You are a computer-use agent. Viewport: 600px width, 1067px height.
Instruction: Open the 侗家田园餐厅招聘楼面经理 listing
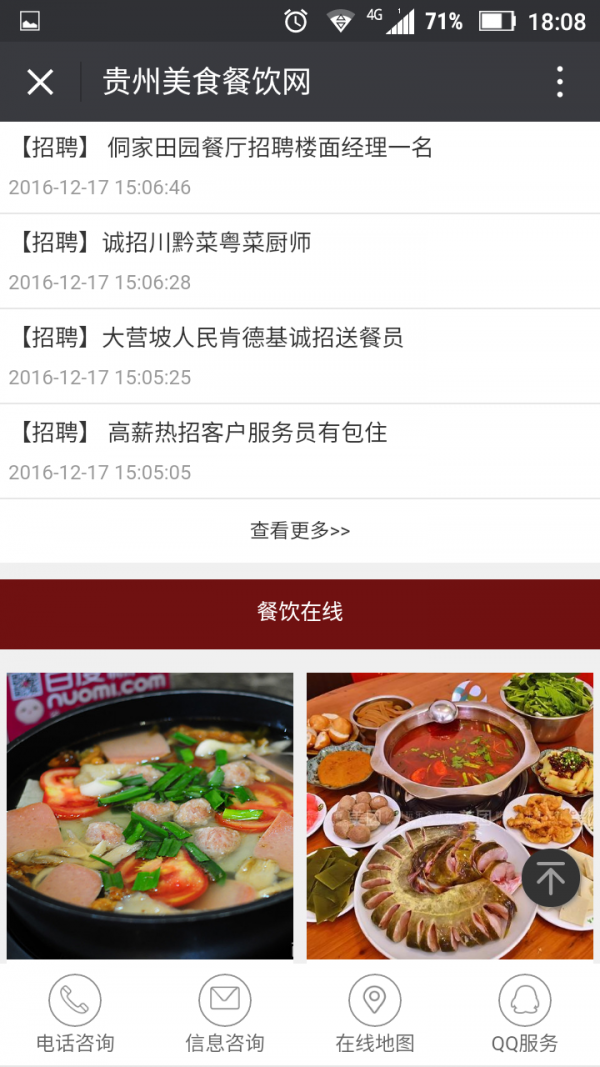pos(270,149)
